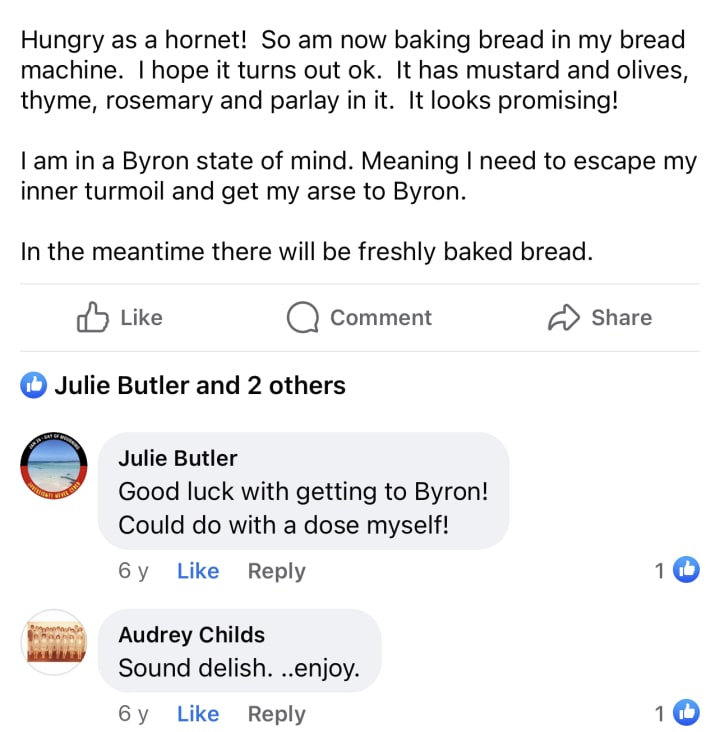Open reactions on Audrey Childs' comment
The height and width of the screenshot is (732, 720).
pyautogui.click(x=677, y=714)
